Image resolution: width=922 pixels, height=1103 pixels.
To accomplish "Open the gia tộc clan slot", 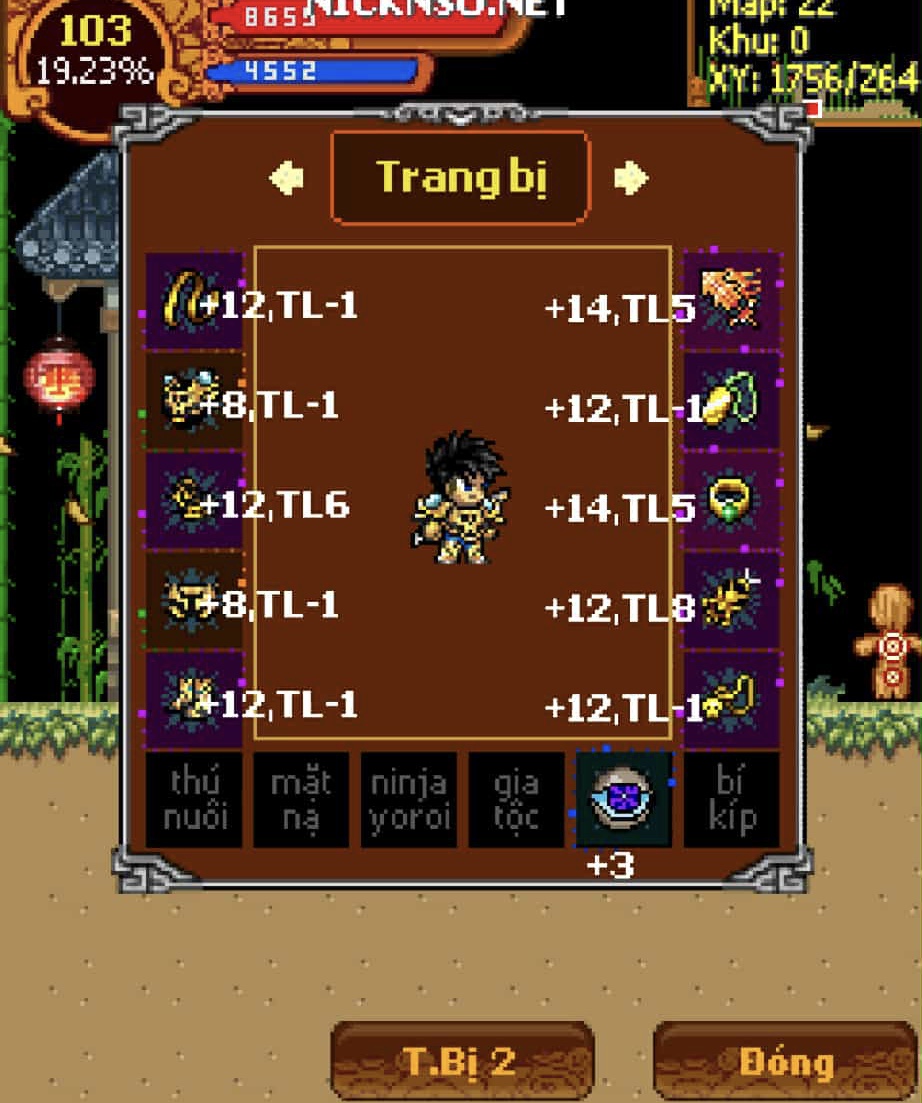I will coord(516,800).
